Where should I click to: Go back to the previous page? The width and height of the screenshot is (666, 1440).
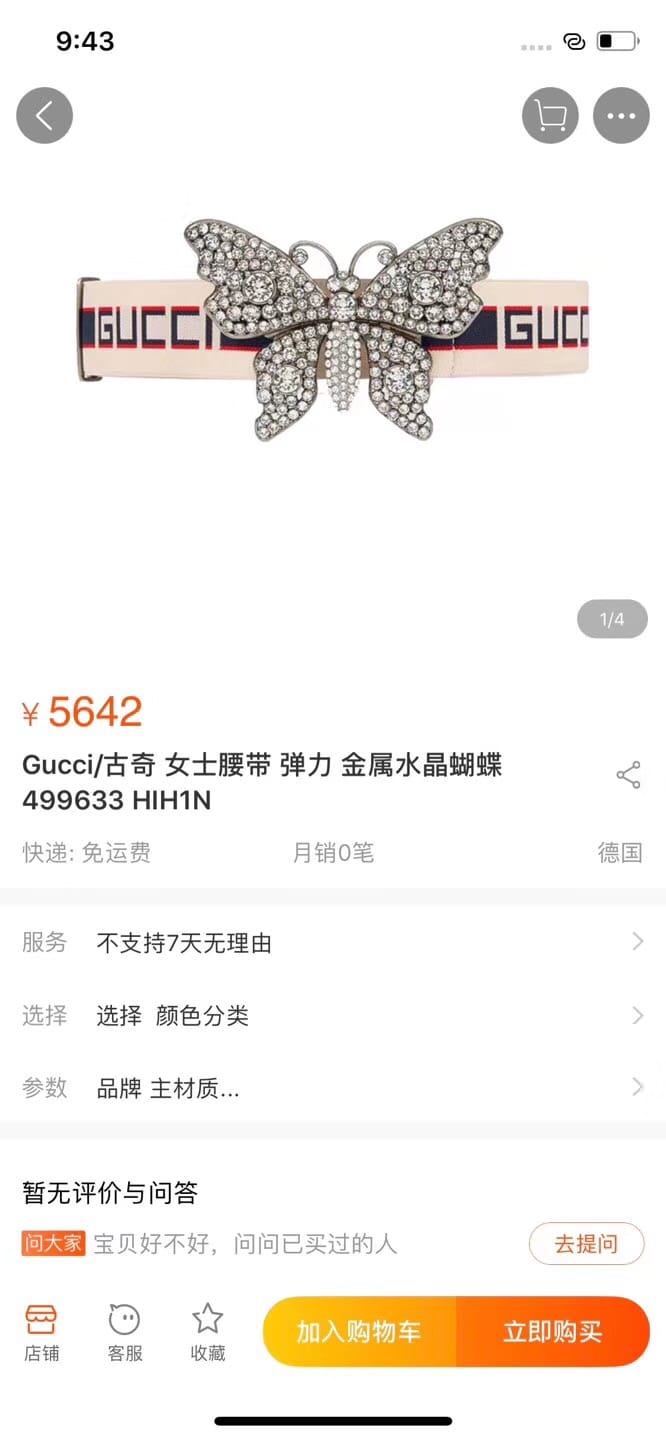click(x=45, y=116)
